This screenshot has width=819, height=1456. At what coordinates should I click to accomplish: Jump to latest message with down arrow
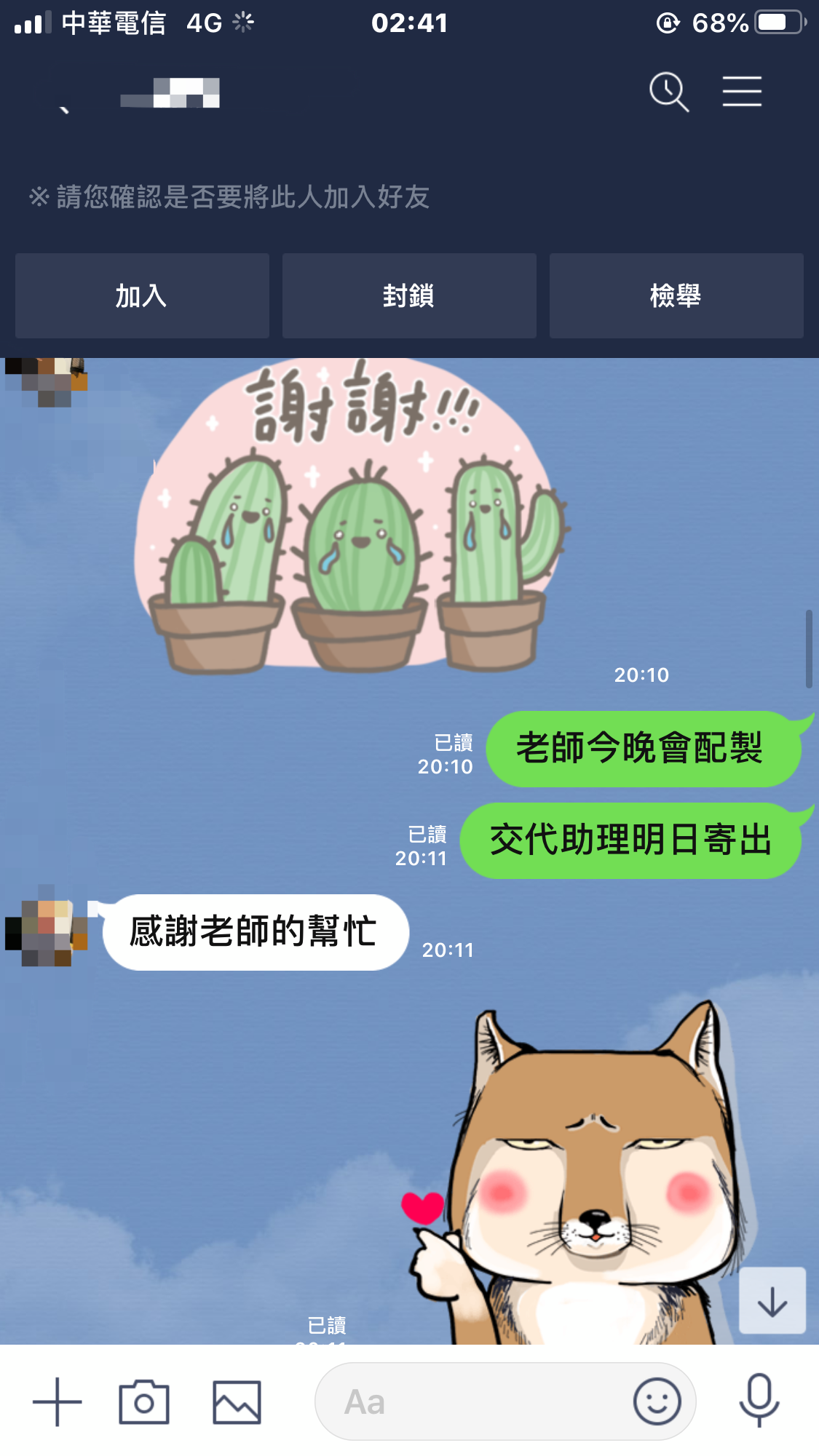click(x=772, y=1301)
